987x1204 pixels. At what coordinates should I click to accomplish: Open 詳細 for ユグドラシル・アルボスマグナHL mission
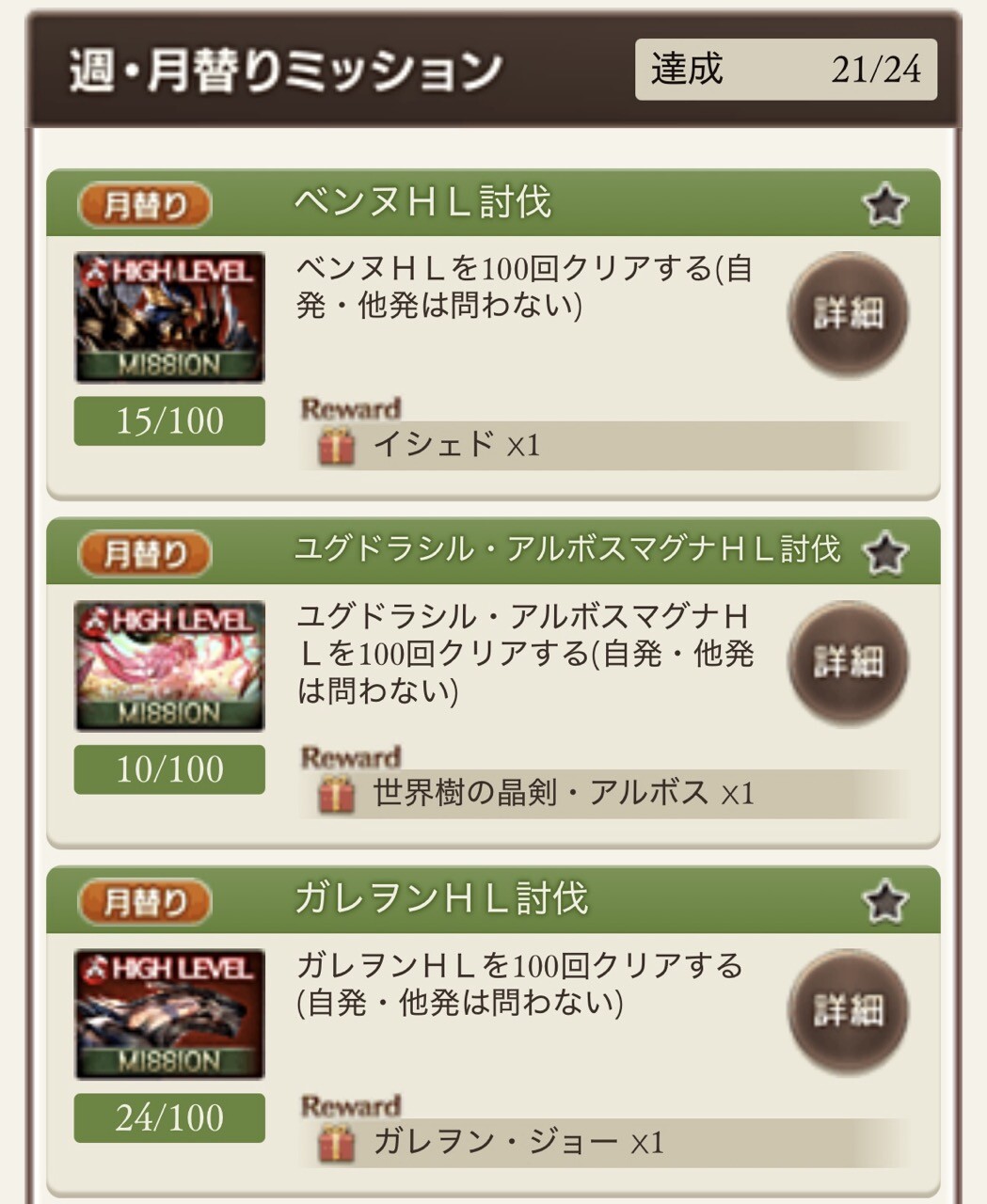click(848, 662)
